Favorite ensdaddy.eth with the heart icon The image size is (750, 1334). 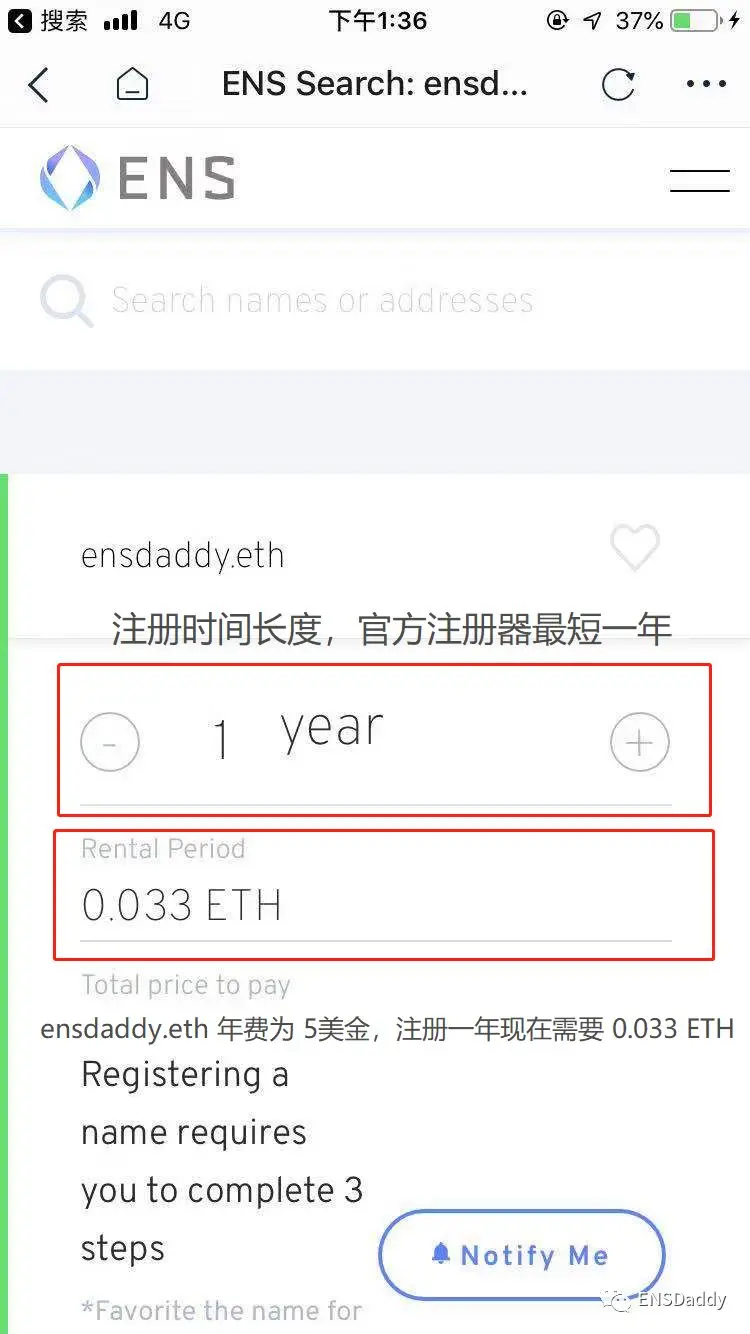635,547
